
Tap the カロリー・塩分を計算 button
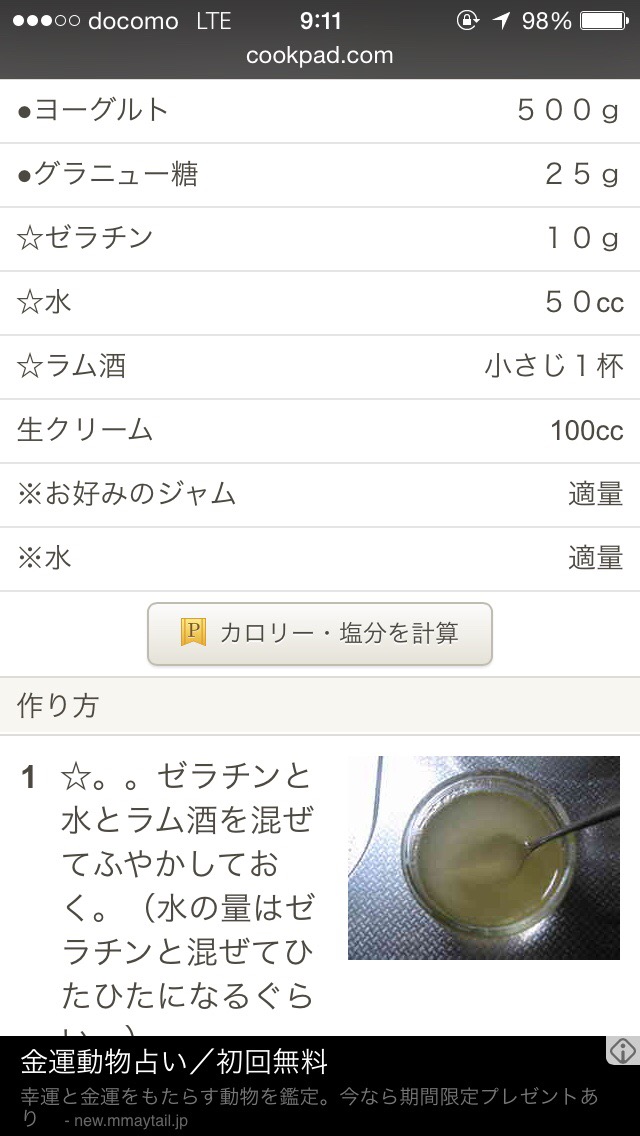point(320,633)
